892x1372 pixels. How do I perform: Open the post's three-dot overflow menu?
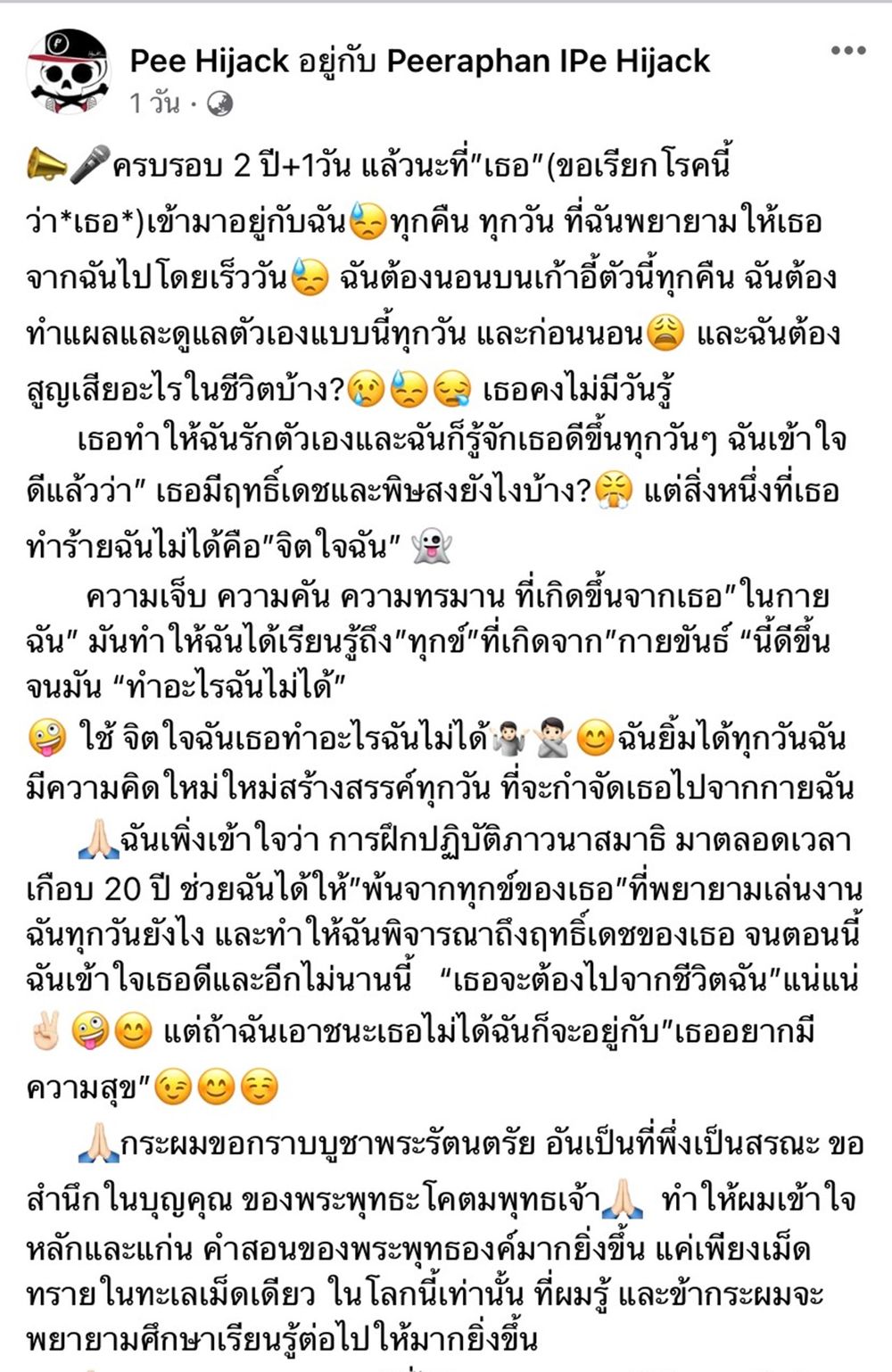pyautogui.click(x=847, y=51)
